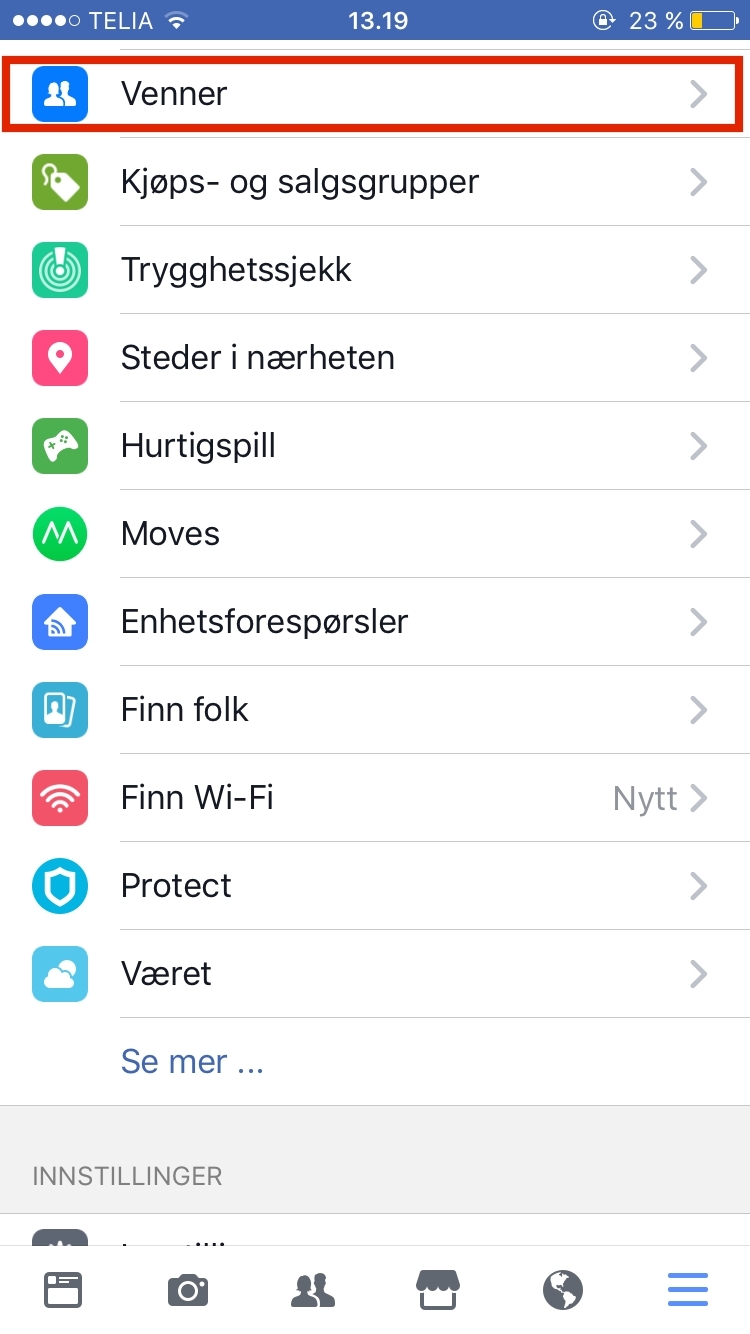Open friend requests in the bottom bar
This screenshot has width=750, height=1334.
coord(313,1290)
